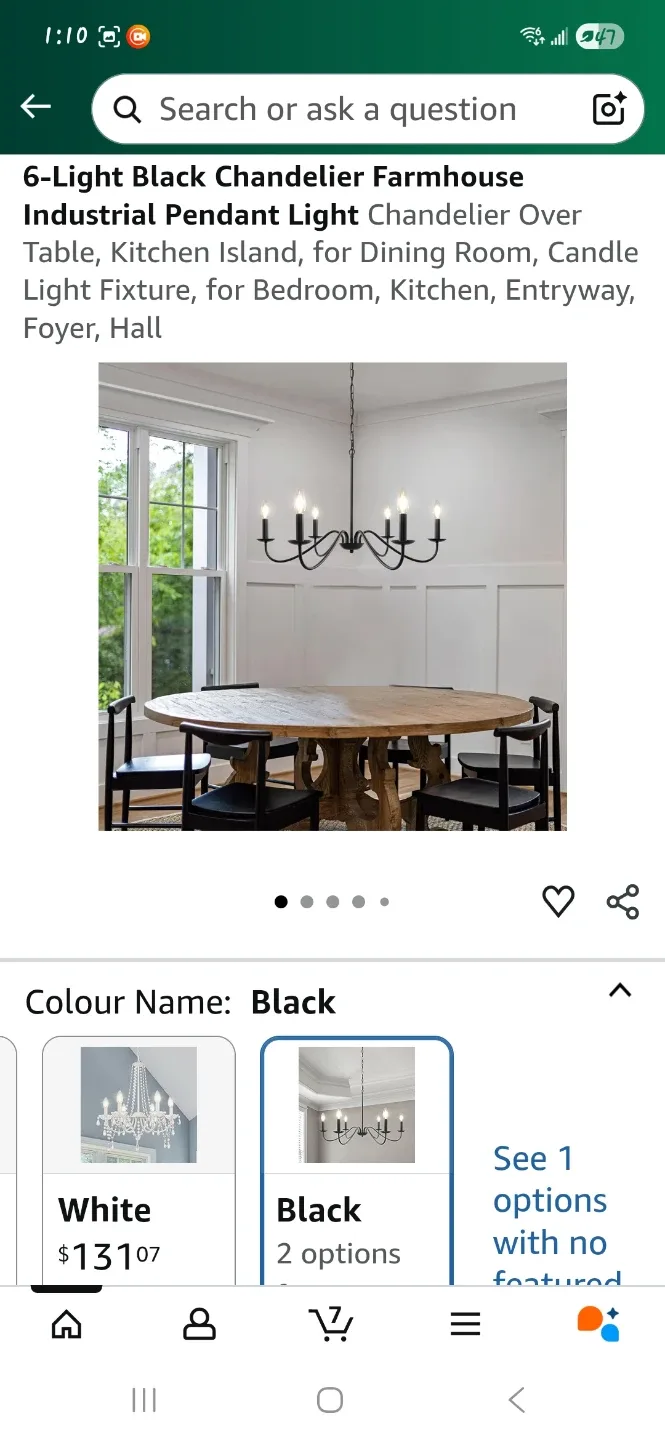Tap the system home button
Image resolution: width=665 pixels, height=1440 pixels.
[x=330, y=1400]
